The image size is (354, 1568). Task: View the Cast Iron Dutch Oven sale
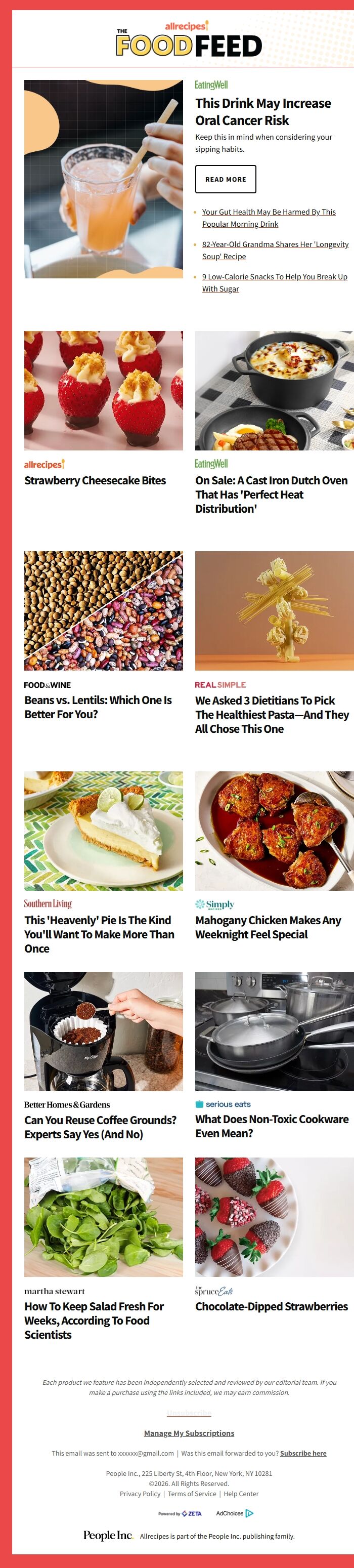tap(271, 494)
